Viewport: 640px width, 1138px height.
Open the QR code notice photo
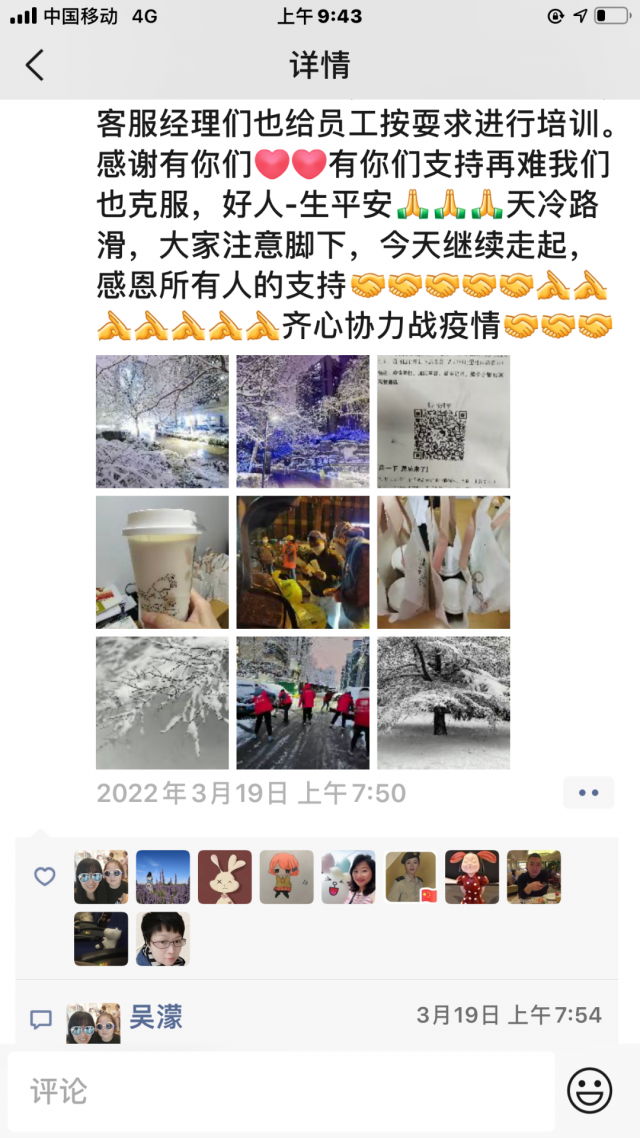(443, 421)
